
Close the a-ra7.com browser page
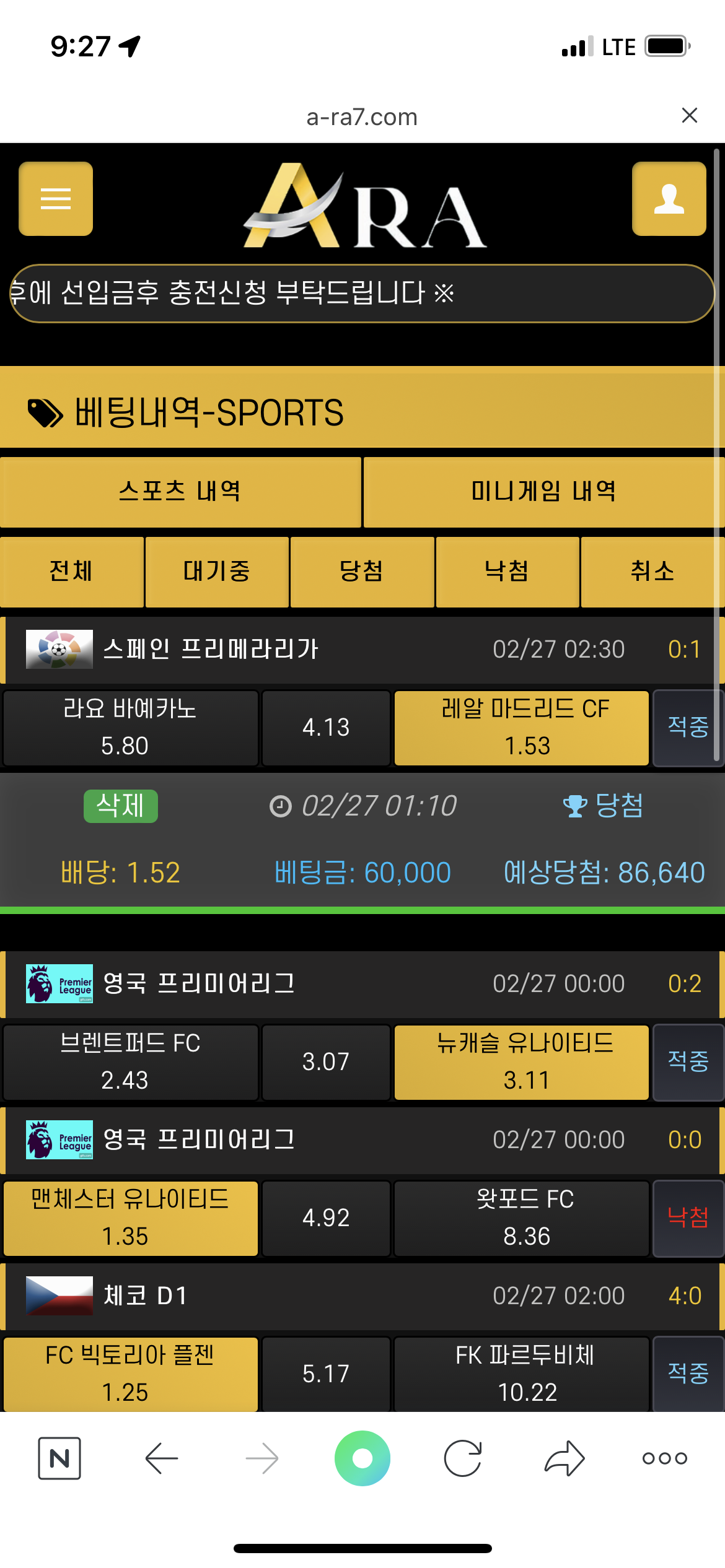(690, 115)
